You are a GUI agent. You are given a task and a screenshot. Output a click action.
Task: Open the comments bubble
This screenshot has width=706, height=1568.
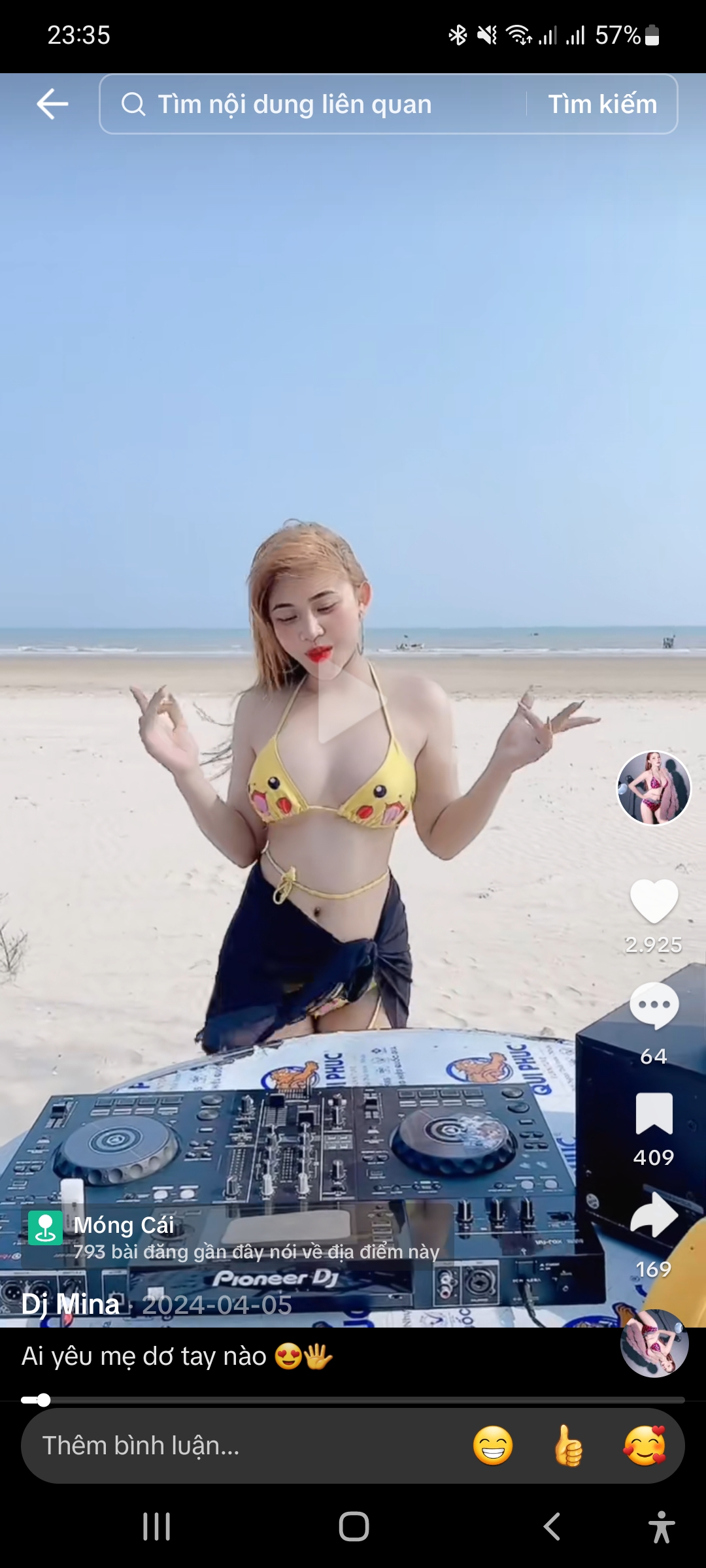point(654,1006)
